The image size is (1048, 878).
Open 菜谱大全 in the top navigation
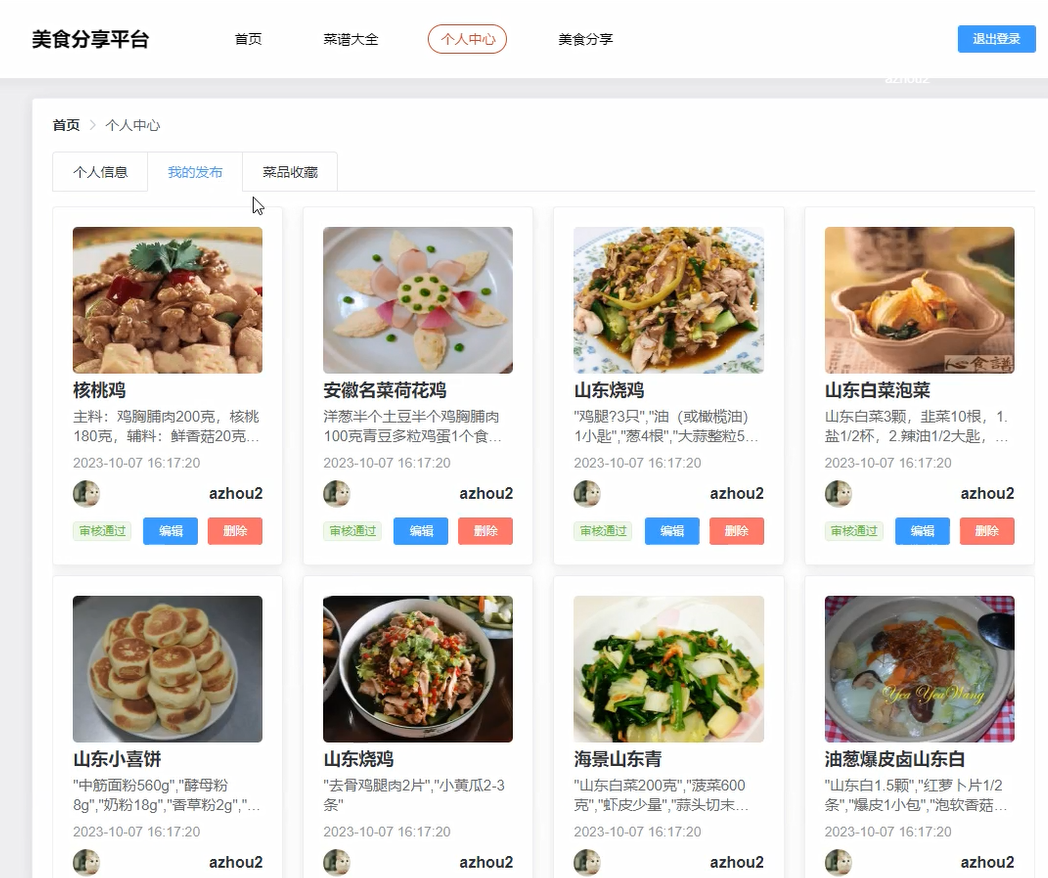click(350, 39)
